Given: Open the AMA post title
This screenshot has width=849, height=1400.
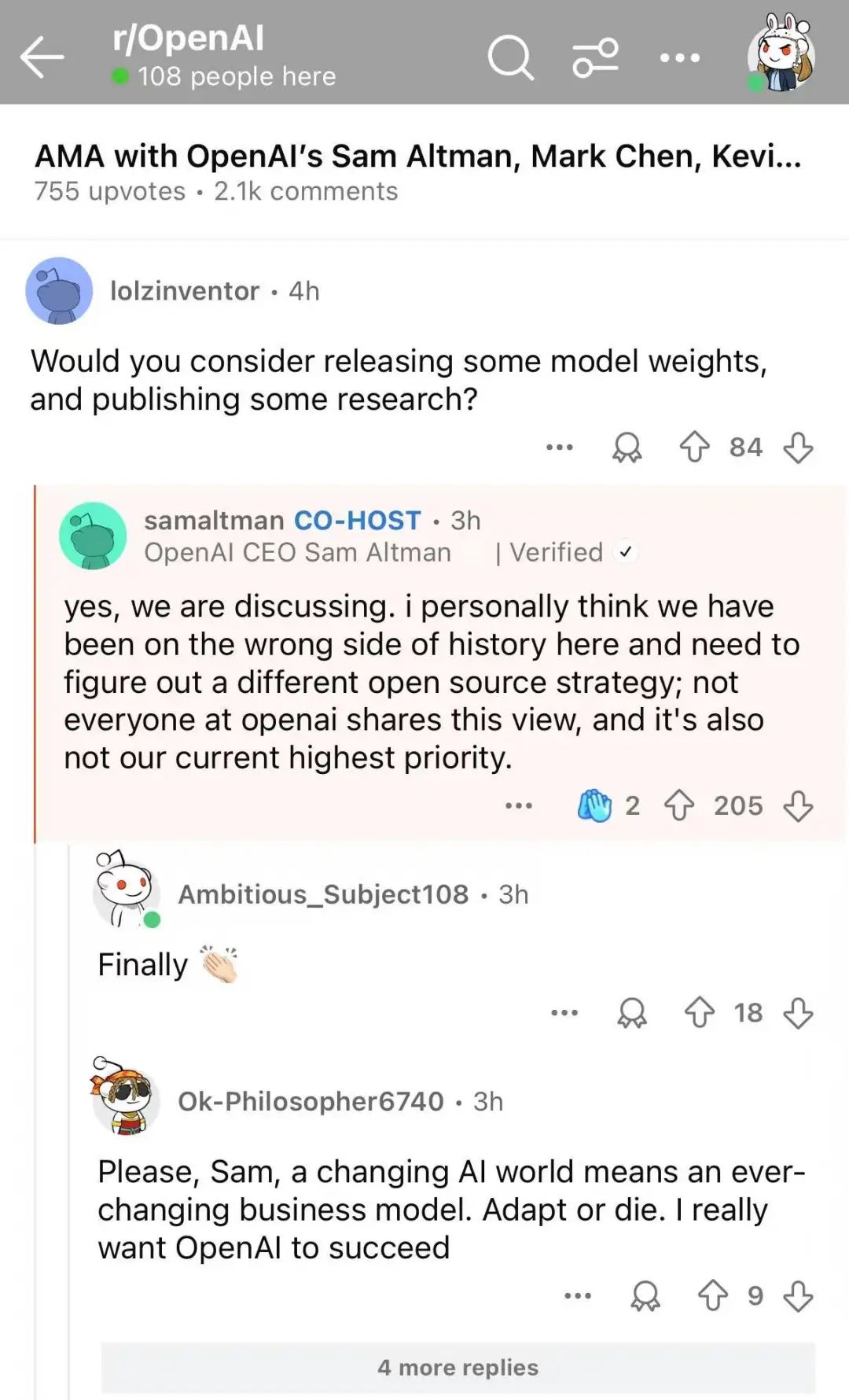Looking at the screenshot, I should click(417, 157).
